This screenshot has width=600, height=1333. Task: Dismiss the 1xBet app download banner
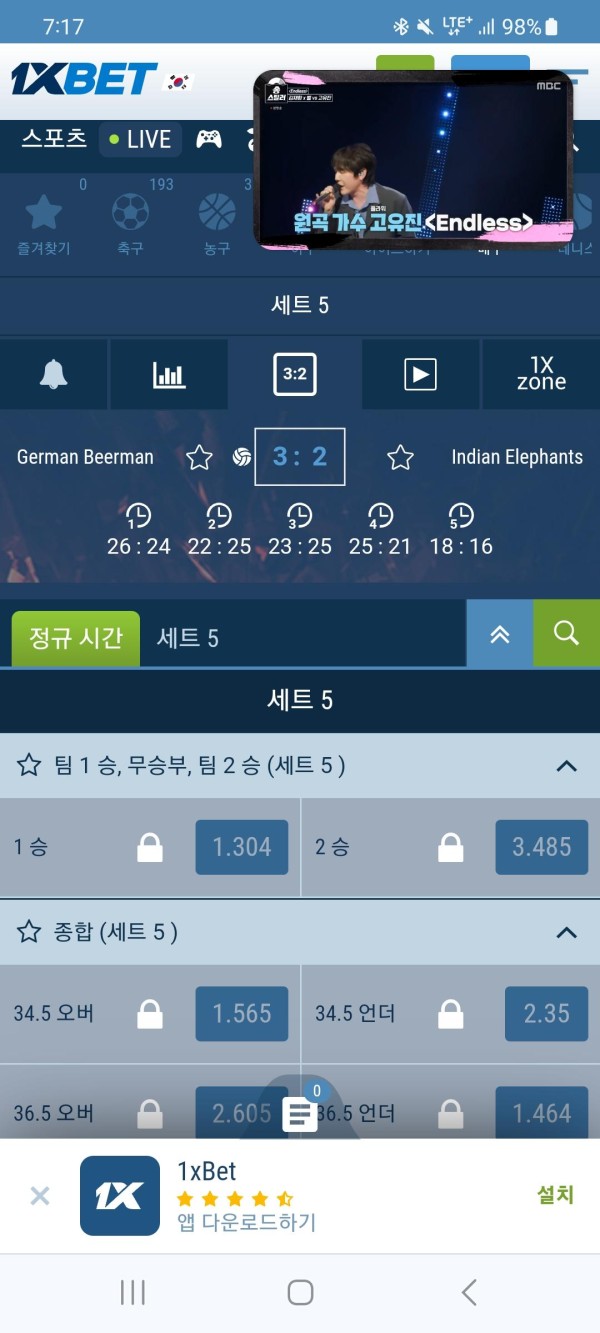(40, 1195)
